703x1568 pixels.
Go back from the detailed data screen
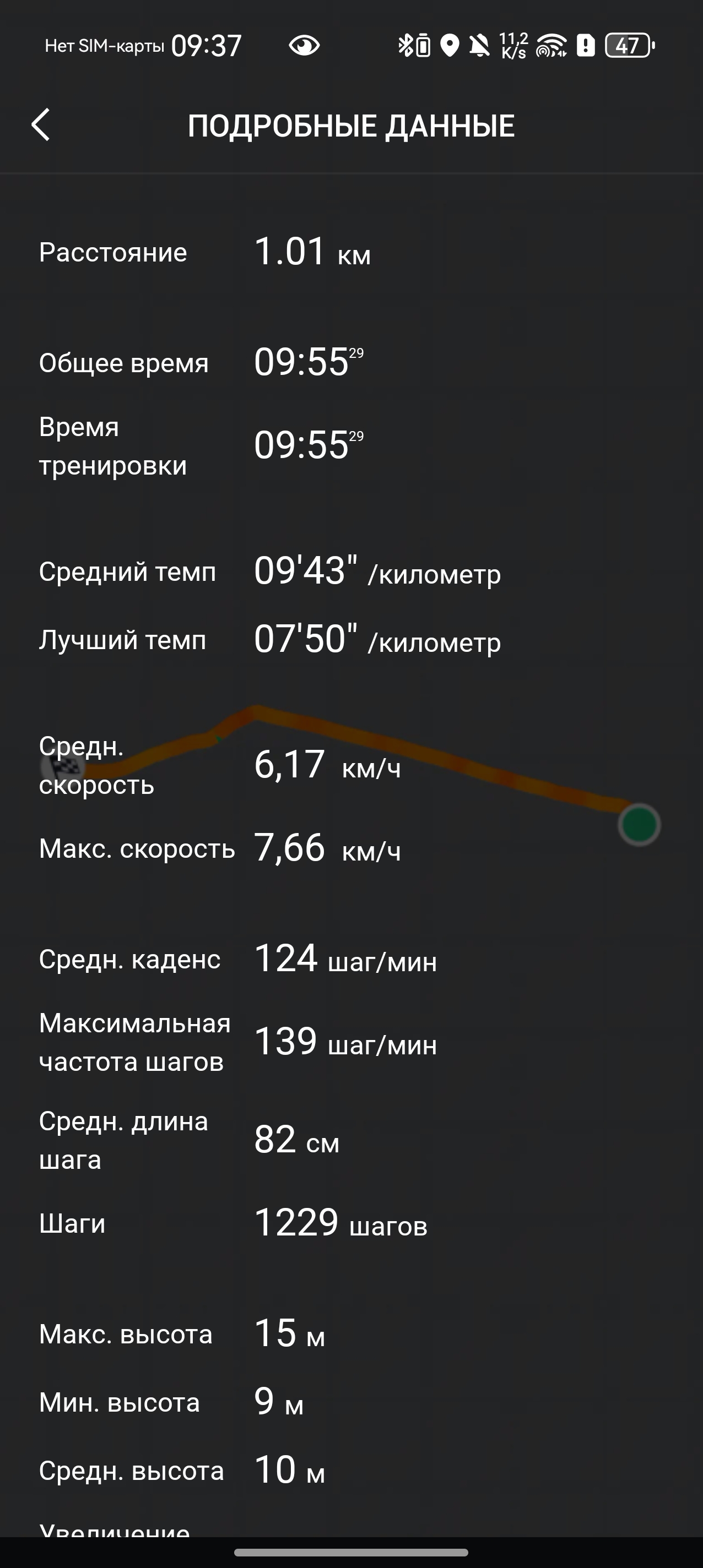tap(41, 126)
